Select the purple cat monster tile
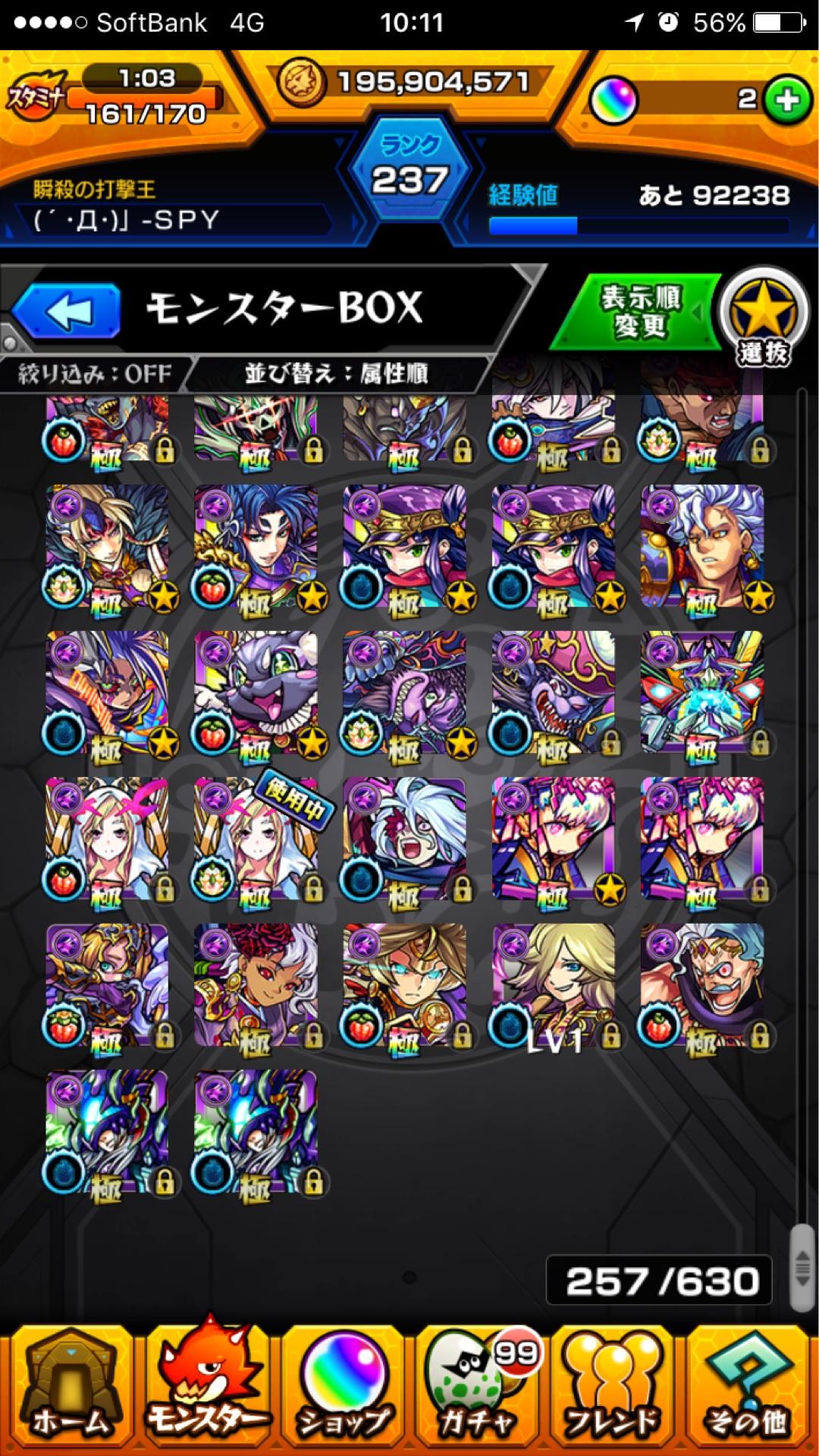This screenshot has width=819, height=1456. coord(256,692)
